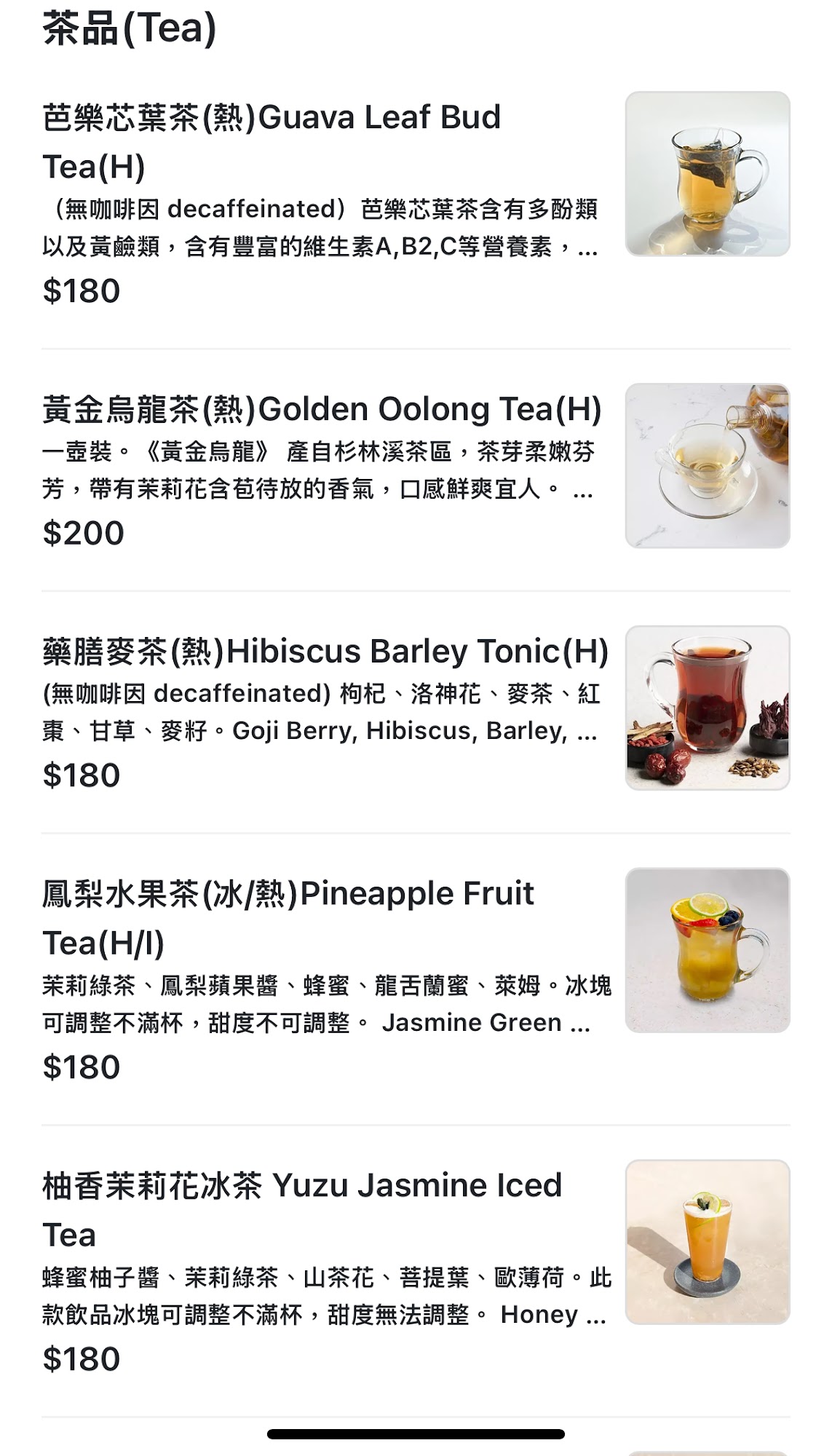Image resolution: width=832 pixels, height=1456 pixels.
Task: Open the Yuzu Jasmine Iced Tea item
Action: pyautogui.click(x=302, y=1210)
